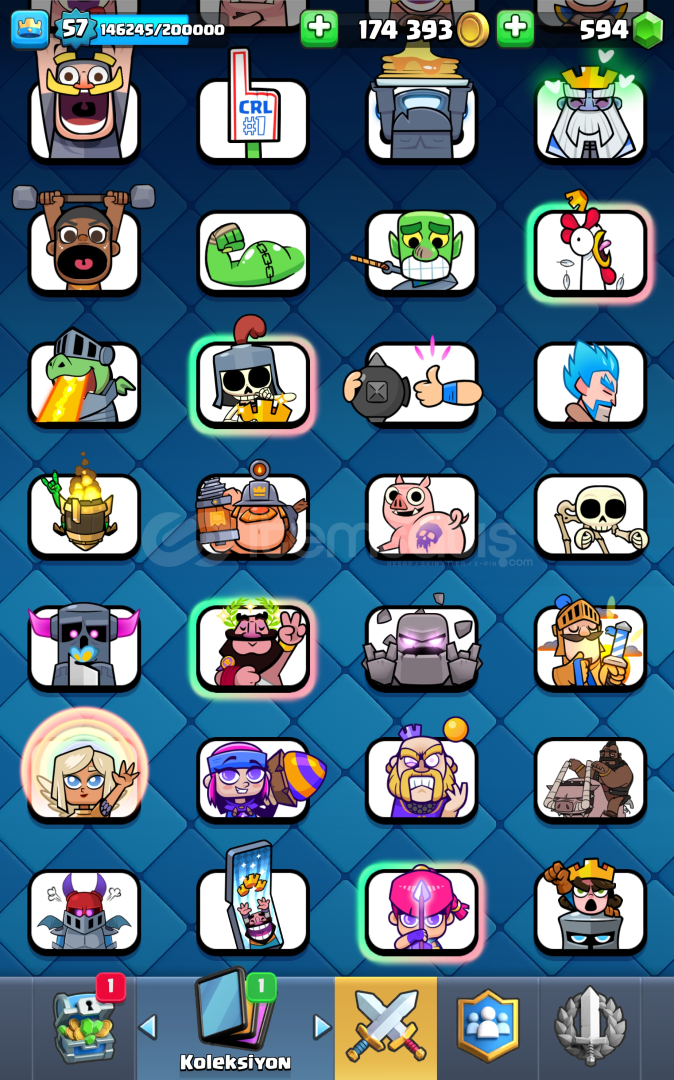Screen dimensions: 674x1080
Task: Tap the green plus beside the gold coins
Action: click(319, 28)
